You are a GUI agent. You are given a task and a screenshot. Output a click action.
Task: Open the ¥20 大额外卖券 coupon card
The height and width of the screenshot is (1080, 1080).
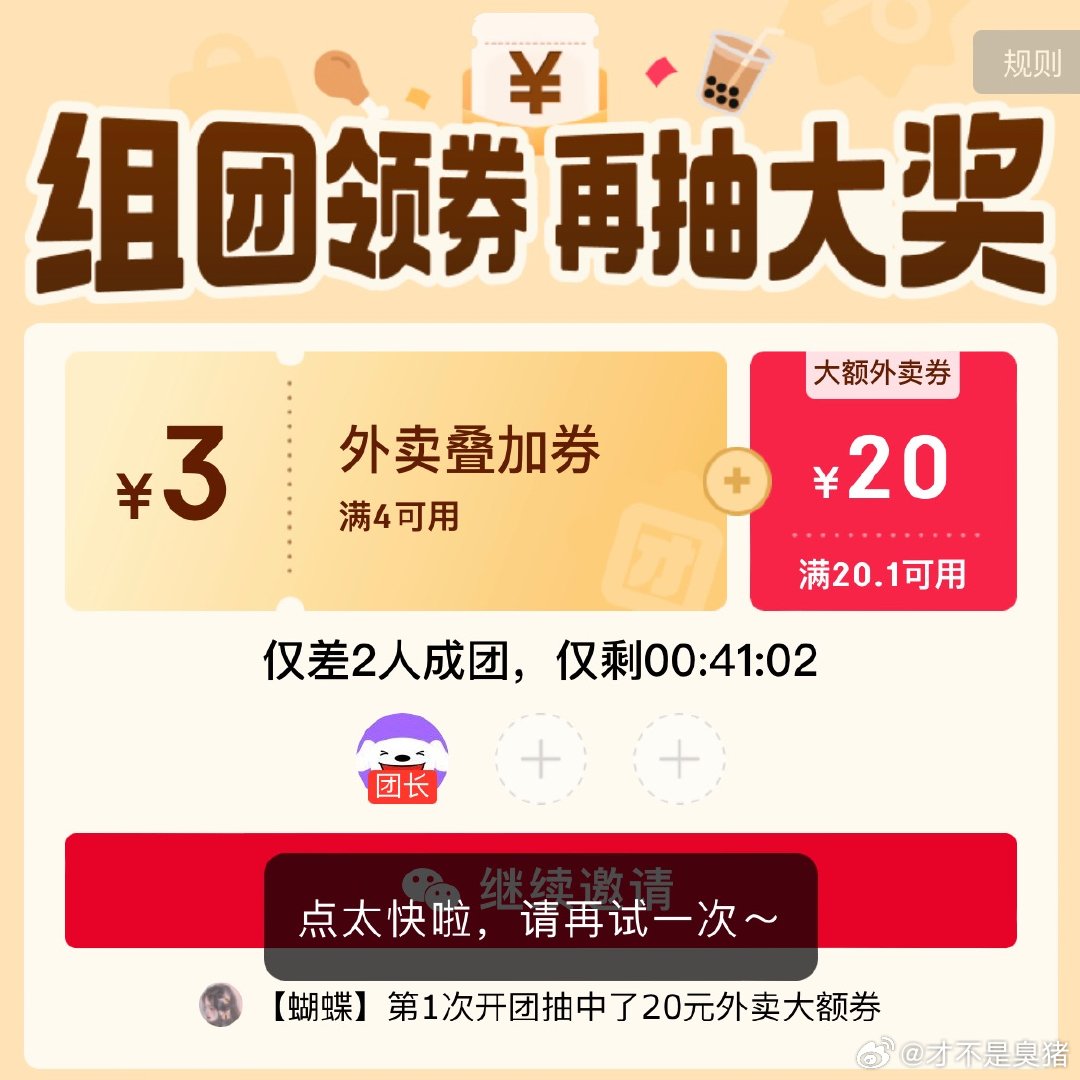point(883,481)
